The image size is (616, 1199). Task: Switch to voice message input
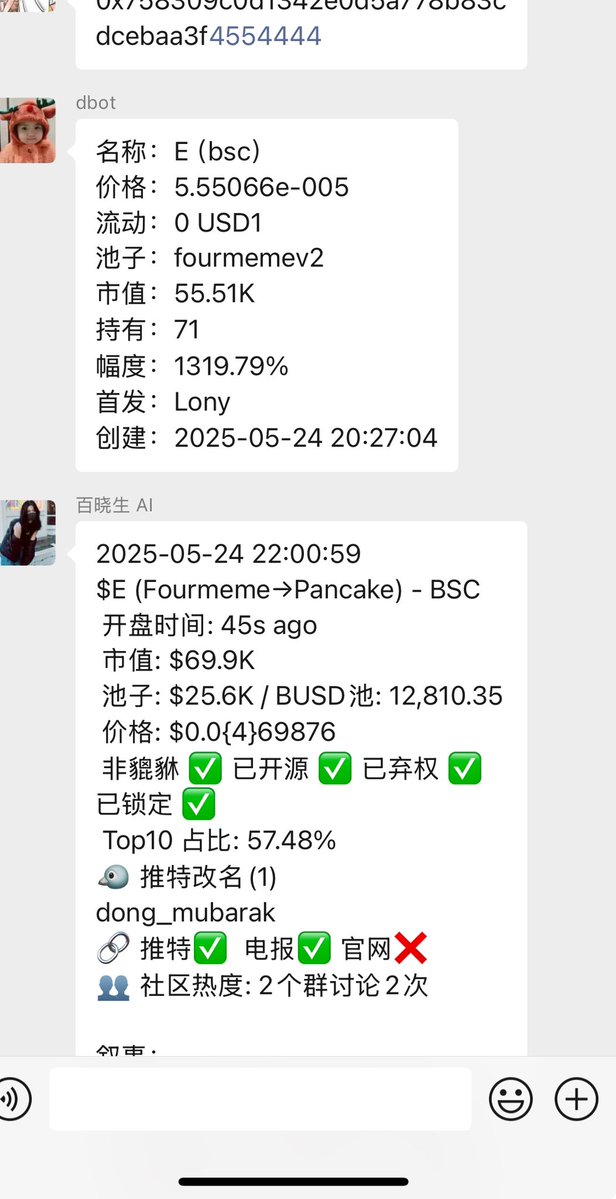[x=13, y=1099]
